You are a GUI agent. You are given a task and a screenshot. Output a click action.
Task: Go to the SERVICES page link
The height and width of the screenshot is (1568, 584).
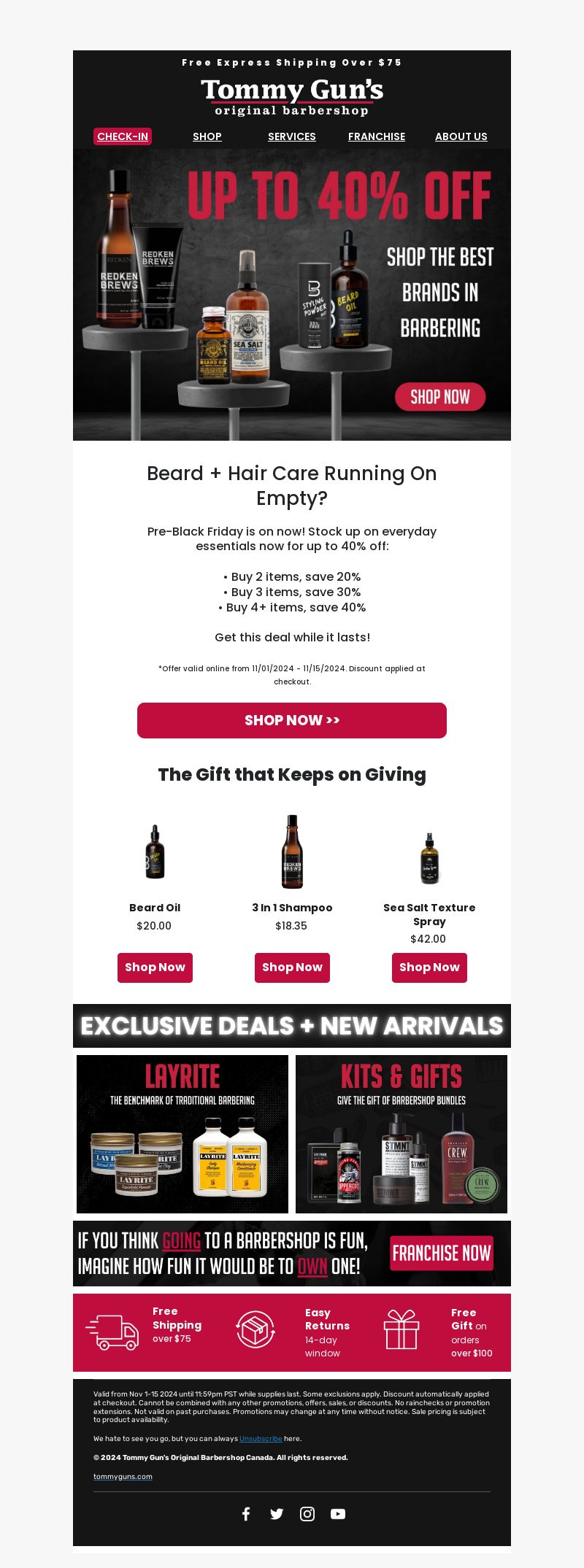(292, 136)
